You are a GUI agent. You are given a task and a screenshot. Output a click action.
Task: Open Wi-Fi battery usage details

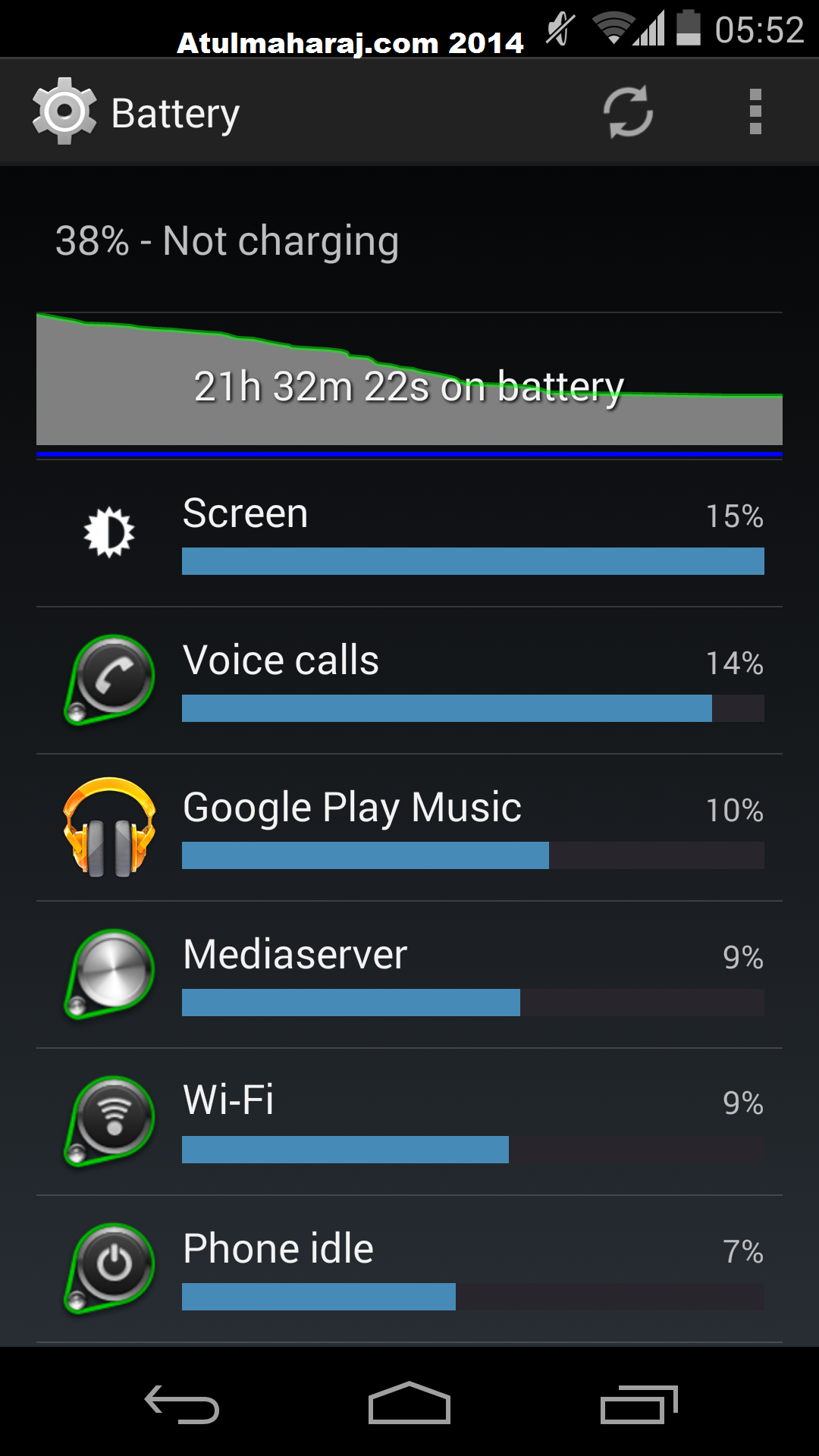(409, 1122)
